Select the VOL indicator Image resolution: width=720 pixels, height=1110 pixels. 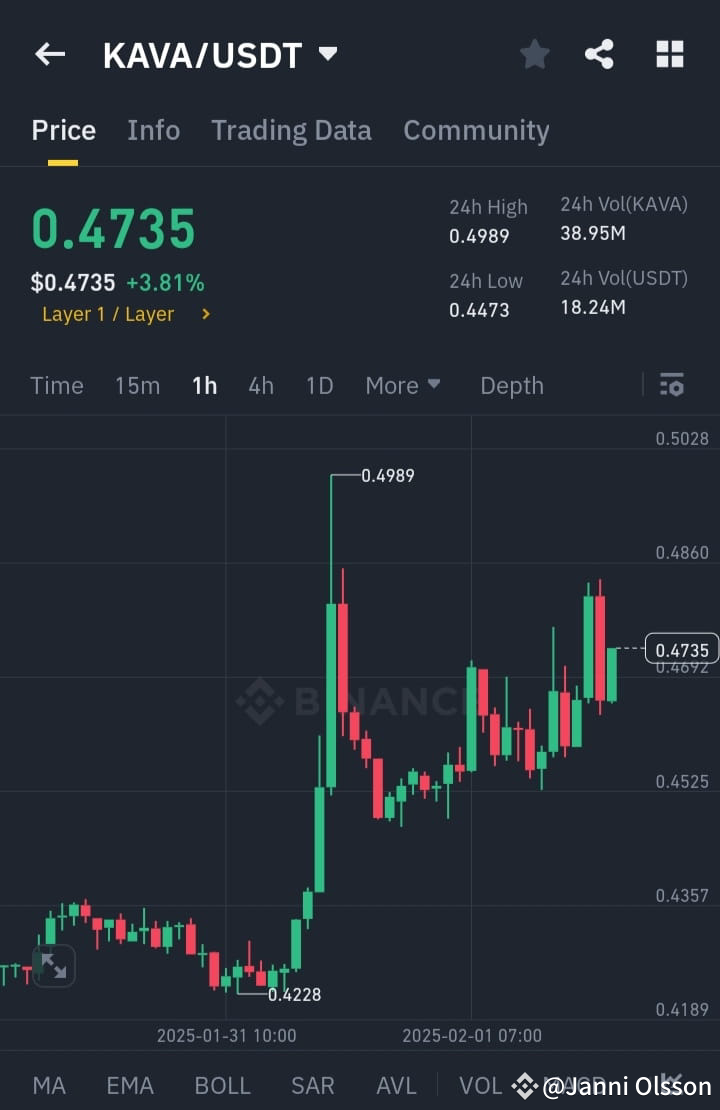[x=480, y=1085]
